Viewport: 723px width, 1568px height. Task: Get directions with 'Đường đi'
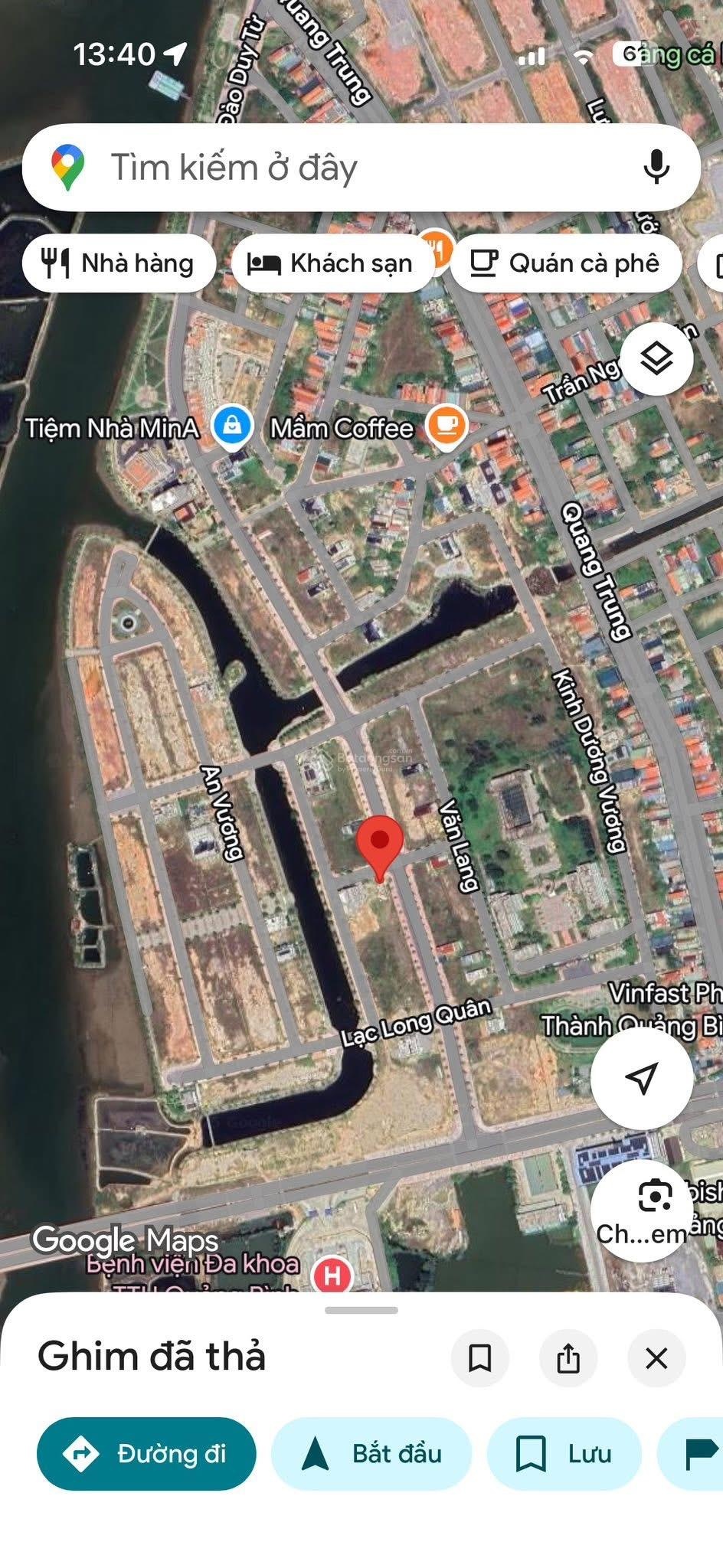[x=146, y=1453]
